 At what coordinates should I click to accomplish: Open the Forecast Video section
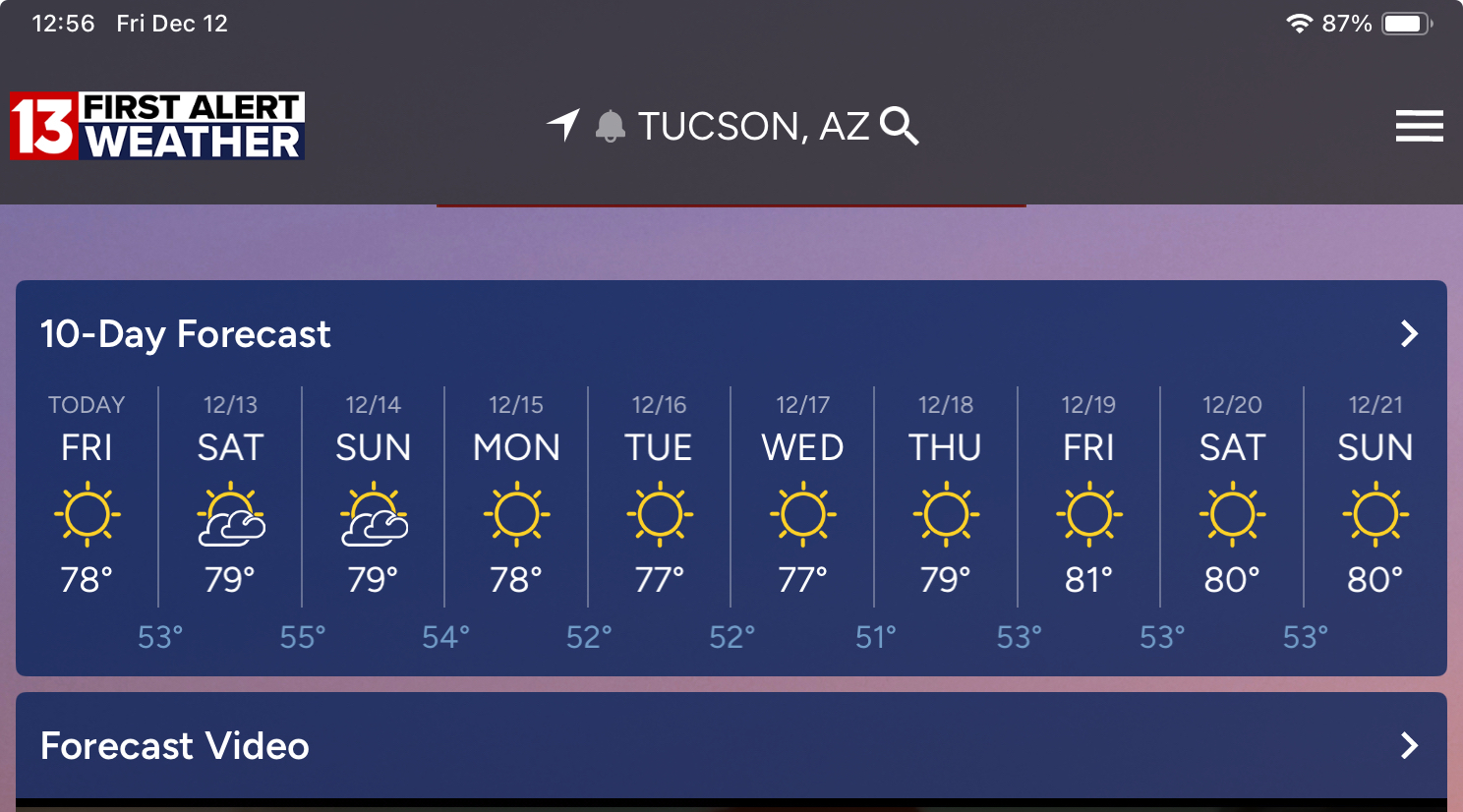1409,745
